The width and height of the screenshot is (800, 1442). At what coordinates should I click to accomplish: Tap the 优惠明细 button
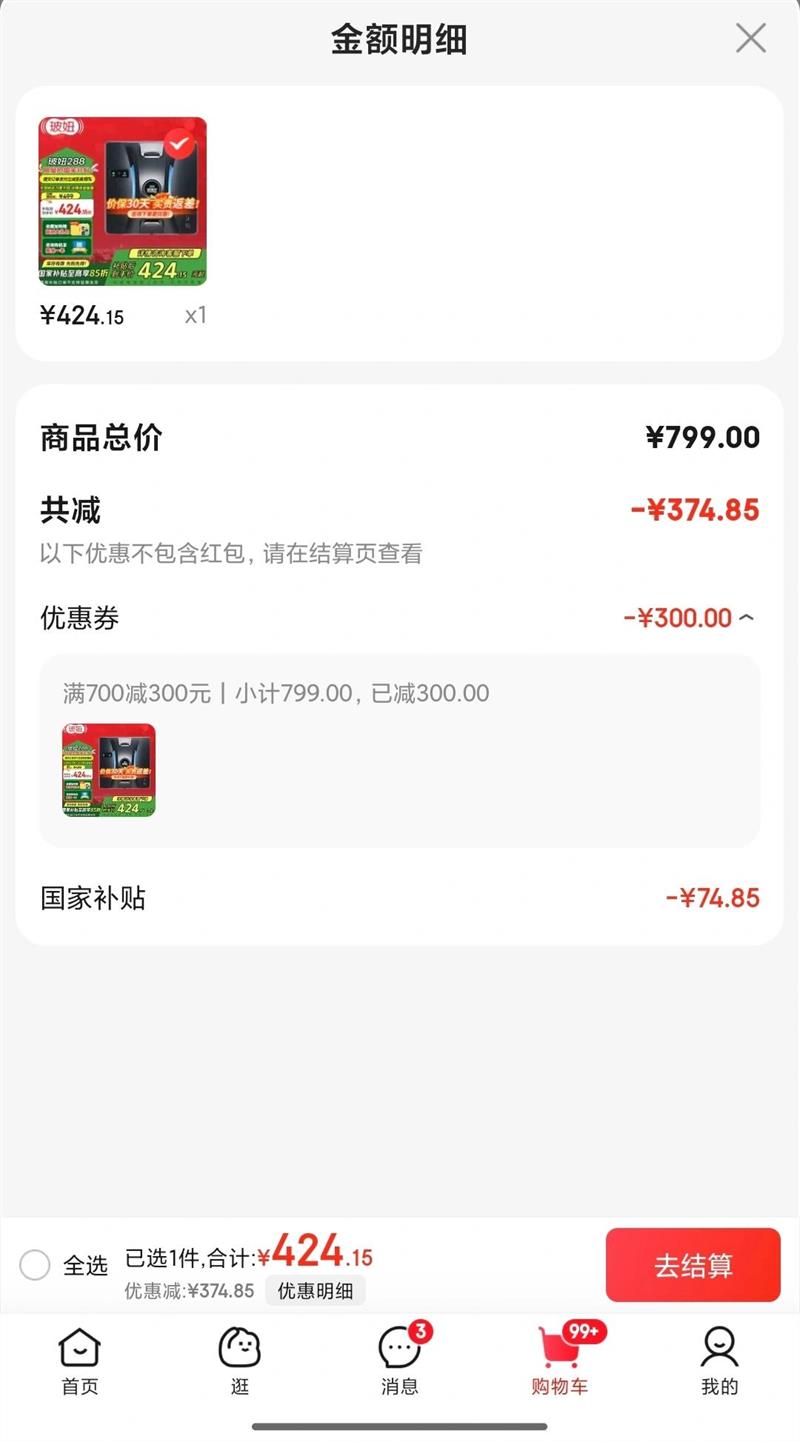point(315,1290)
